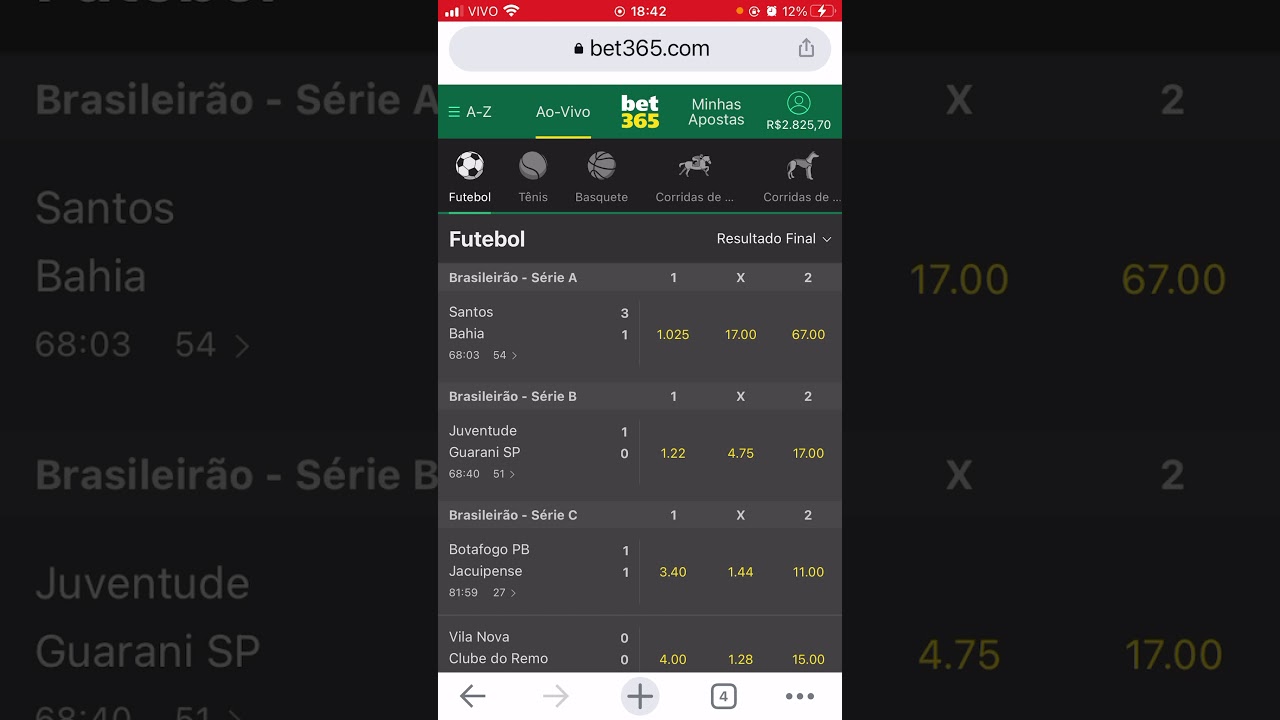Bet on Juventude win at 1.22
Image resolution: width=1280 pixels, height=720 pixels.
673,454
